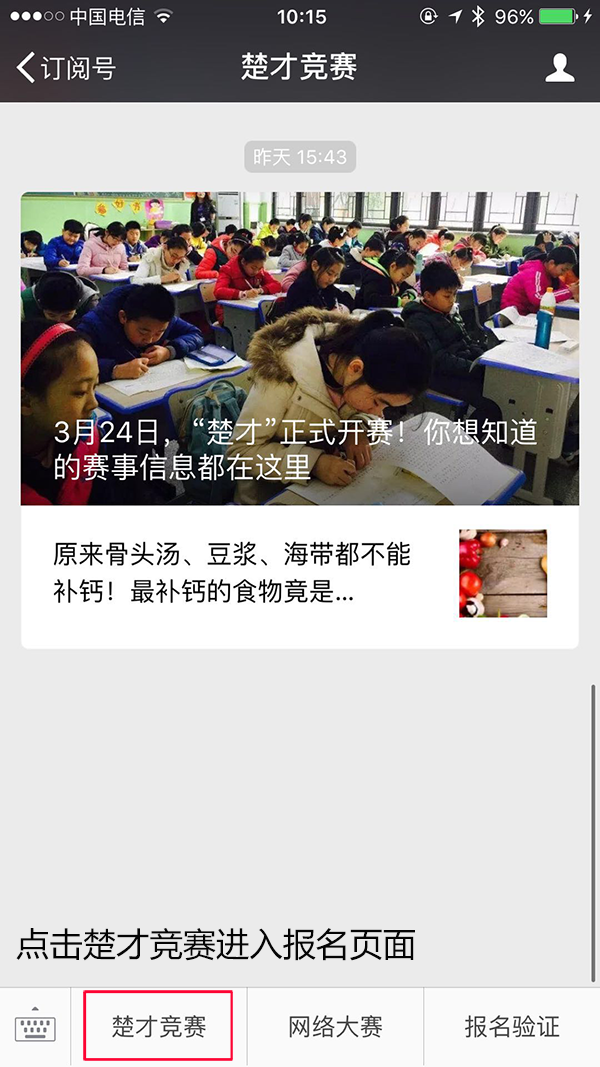Open the 报名验证 menu

[x=512, y=1027]
